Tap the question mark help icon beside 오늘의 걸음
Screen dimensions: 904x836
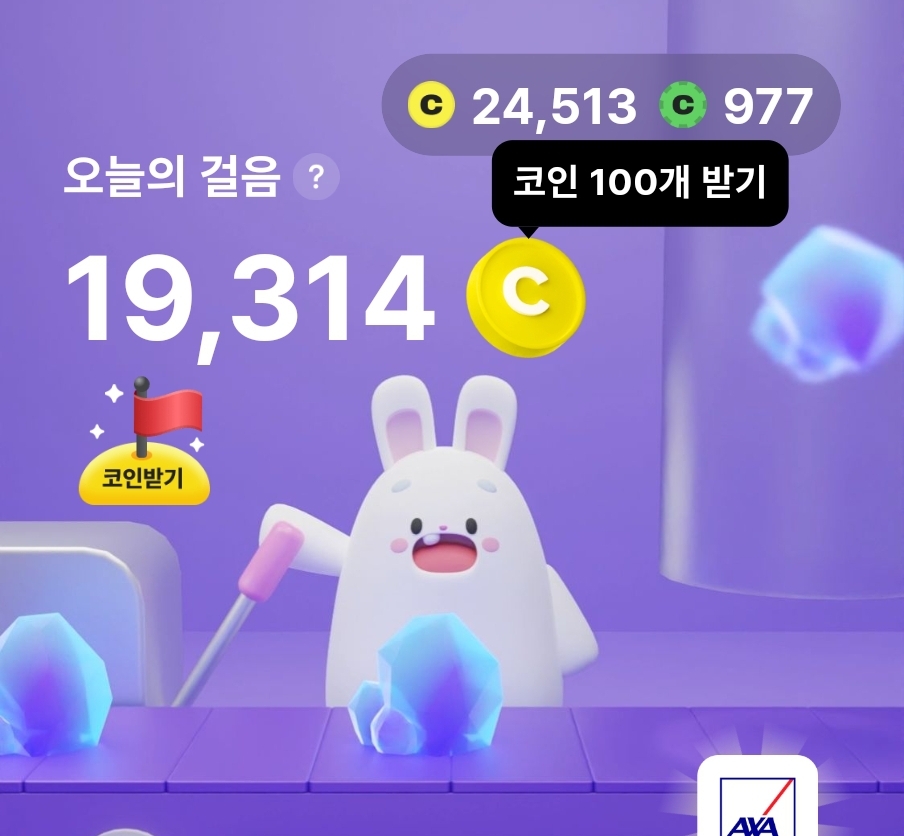click(x=316, y=180)
